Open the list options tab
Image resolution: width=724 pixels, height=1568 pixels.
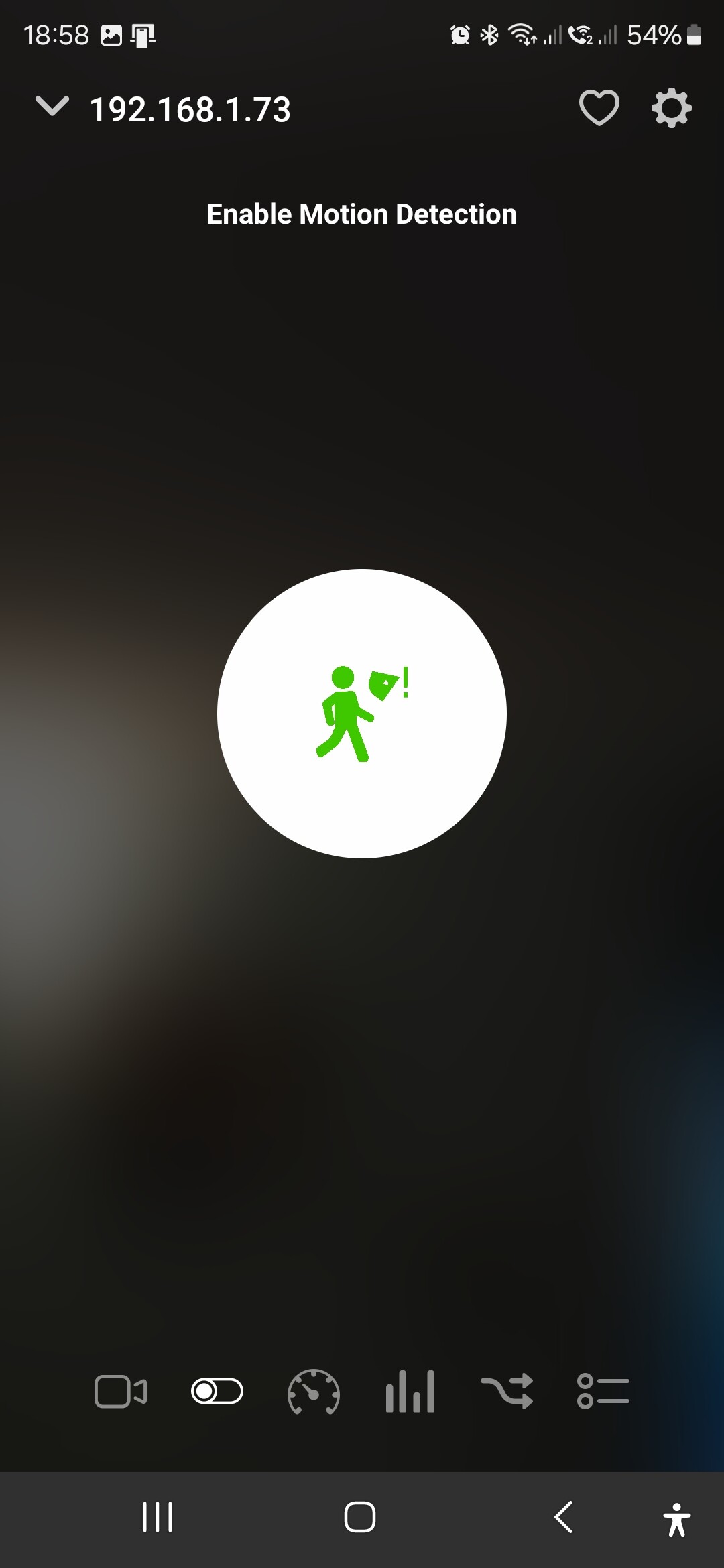click(x=603, y=1392)
